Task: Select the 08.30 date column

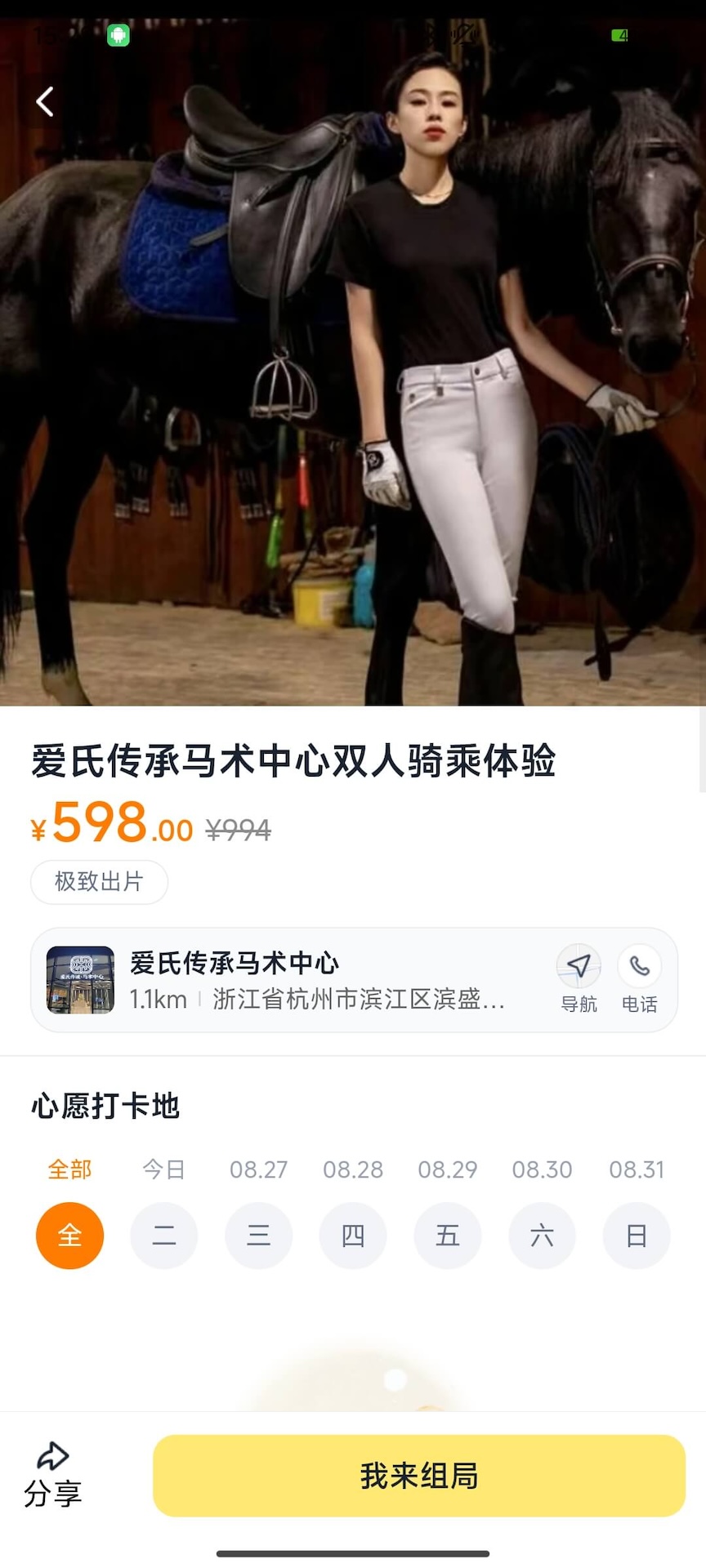Action: [x=542, y=1169]
